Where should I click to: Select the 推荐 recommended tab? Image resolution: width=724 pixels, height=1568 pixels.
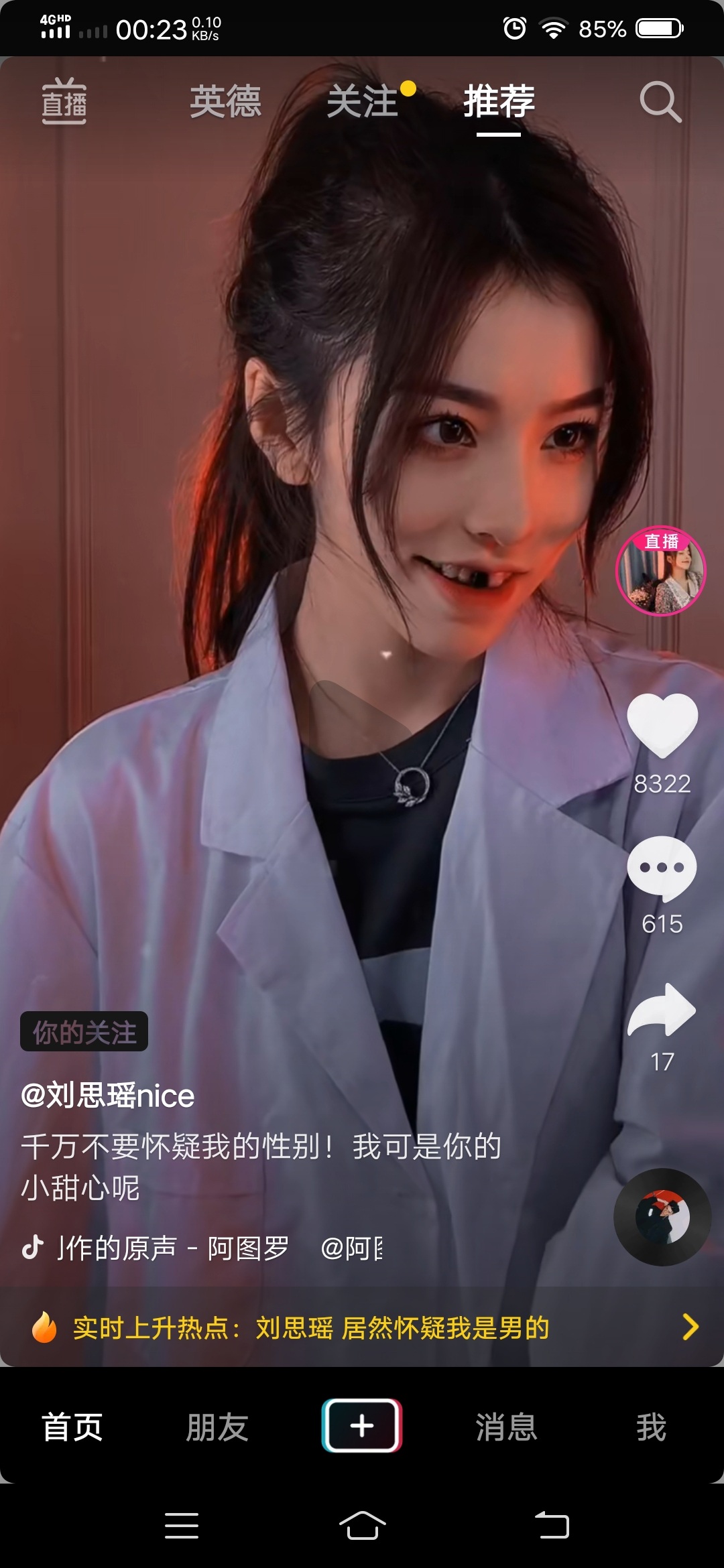(x=499, y=102)
